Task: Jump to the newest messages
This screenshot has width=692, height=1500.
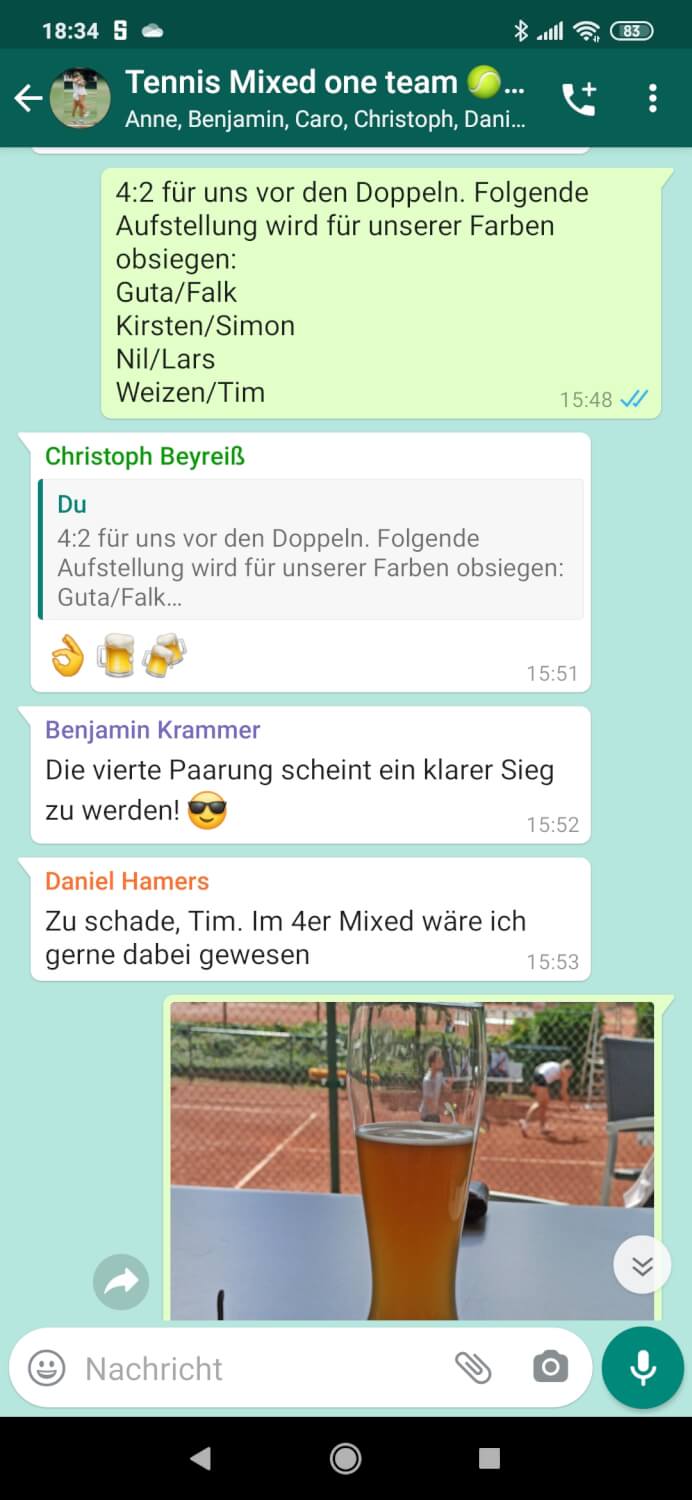Action: (x=641, y=1266)
